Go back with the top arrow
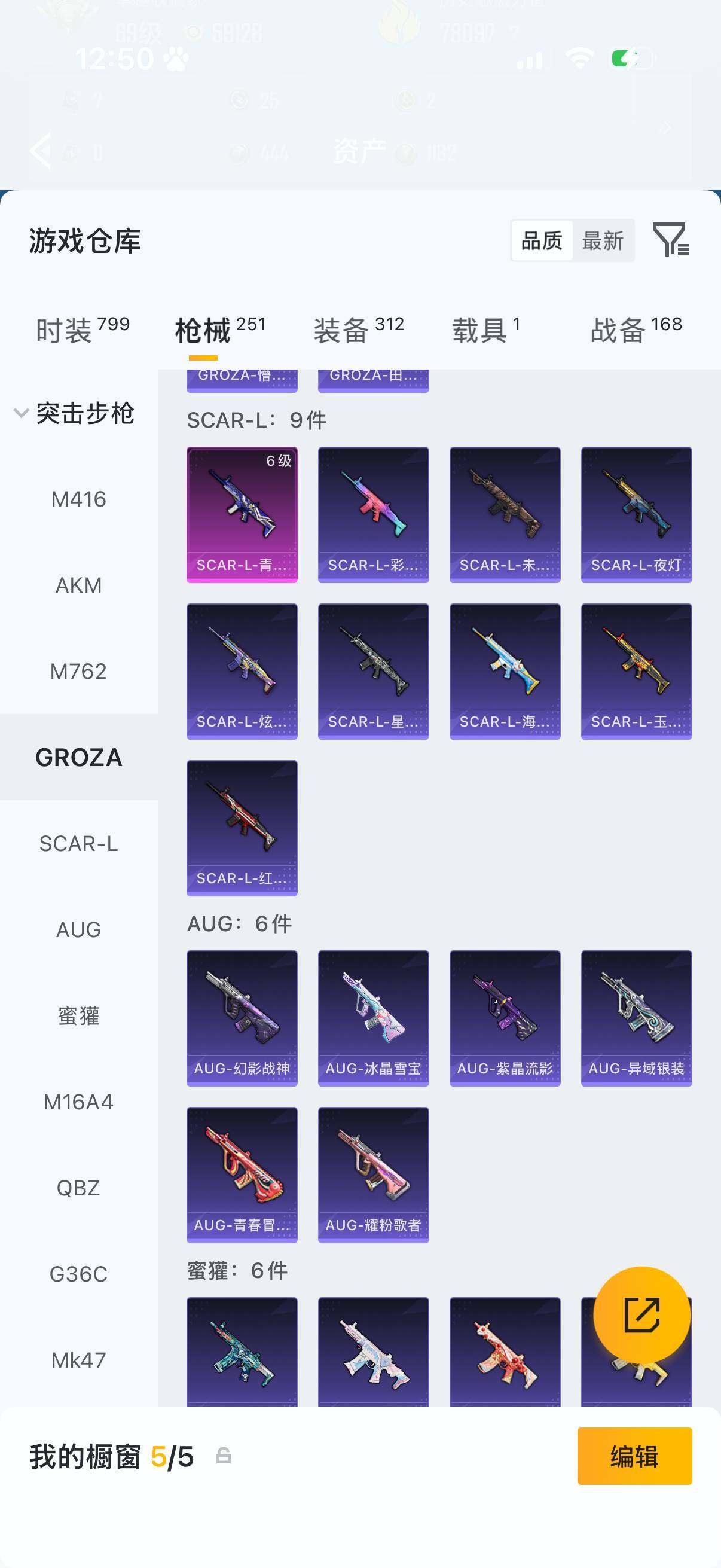The width and height of the screenshot is (721, 1568). tap(41, 150)
